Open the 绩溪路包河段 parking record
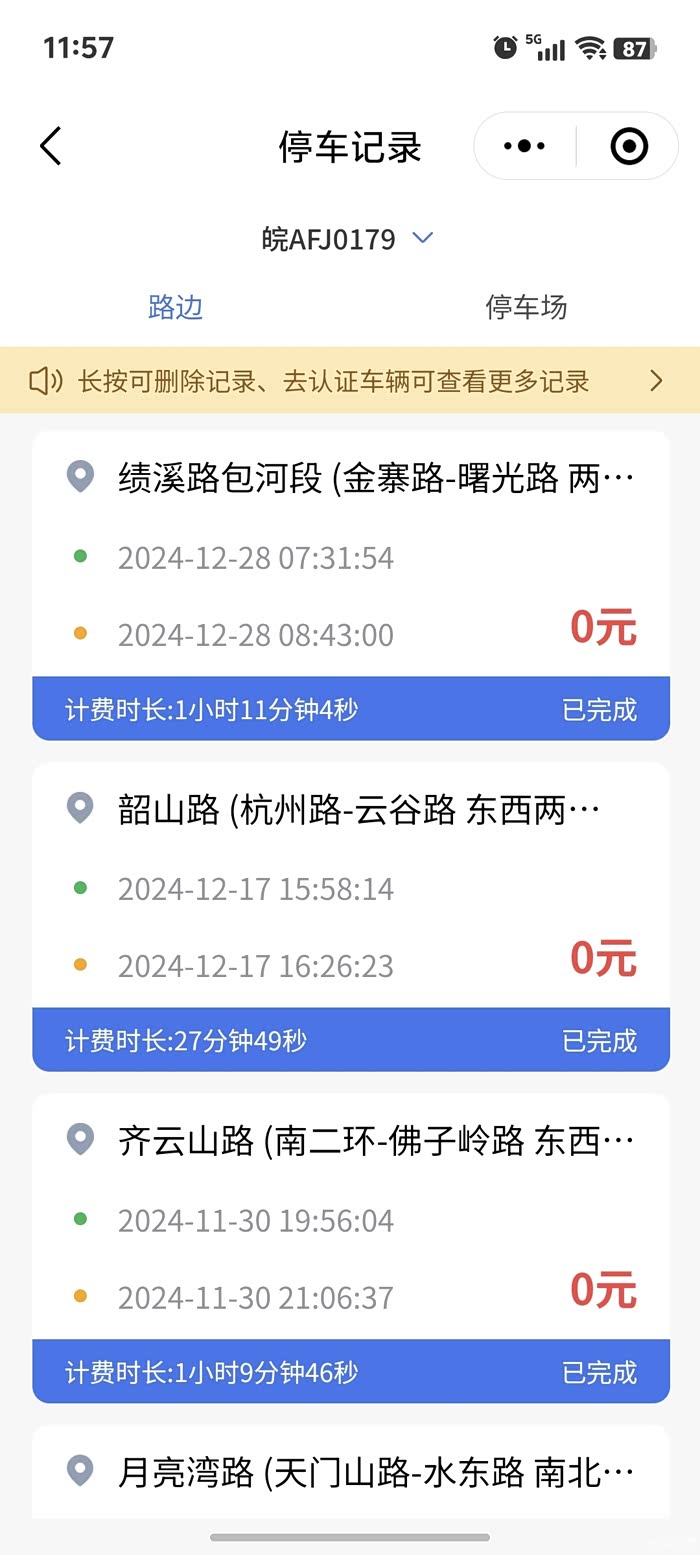700x1555 pixels. pos(350,584)
